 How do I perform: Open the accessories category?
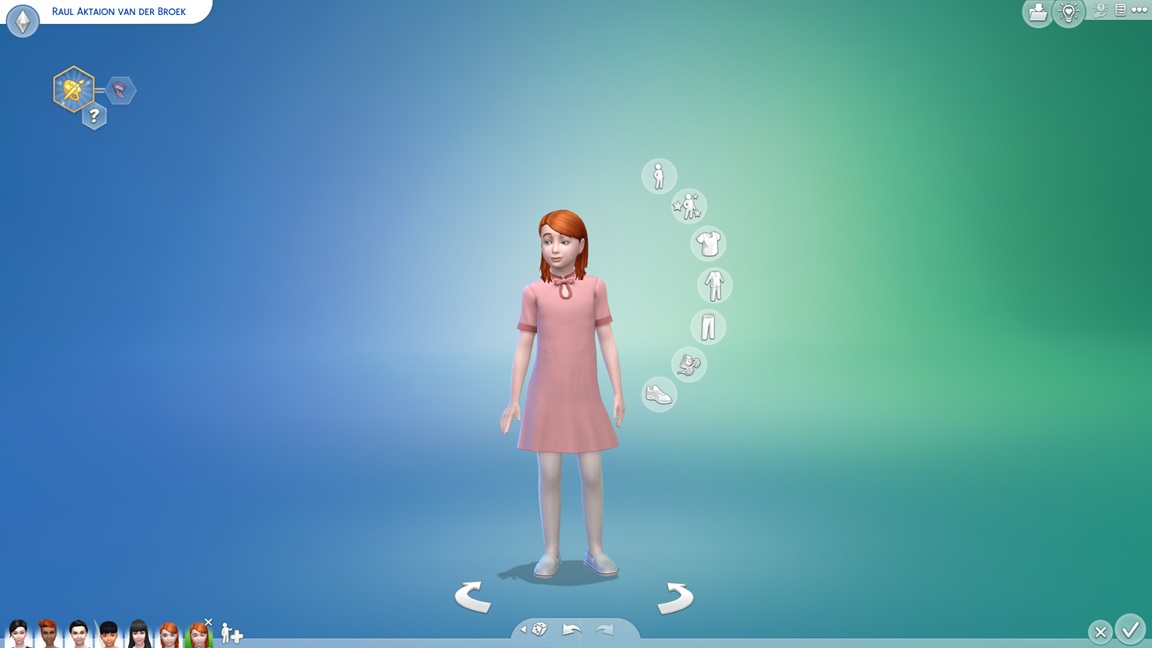688,365
